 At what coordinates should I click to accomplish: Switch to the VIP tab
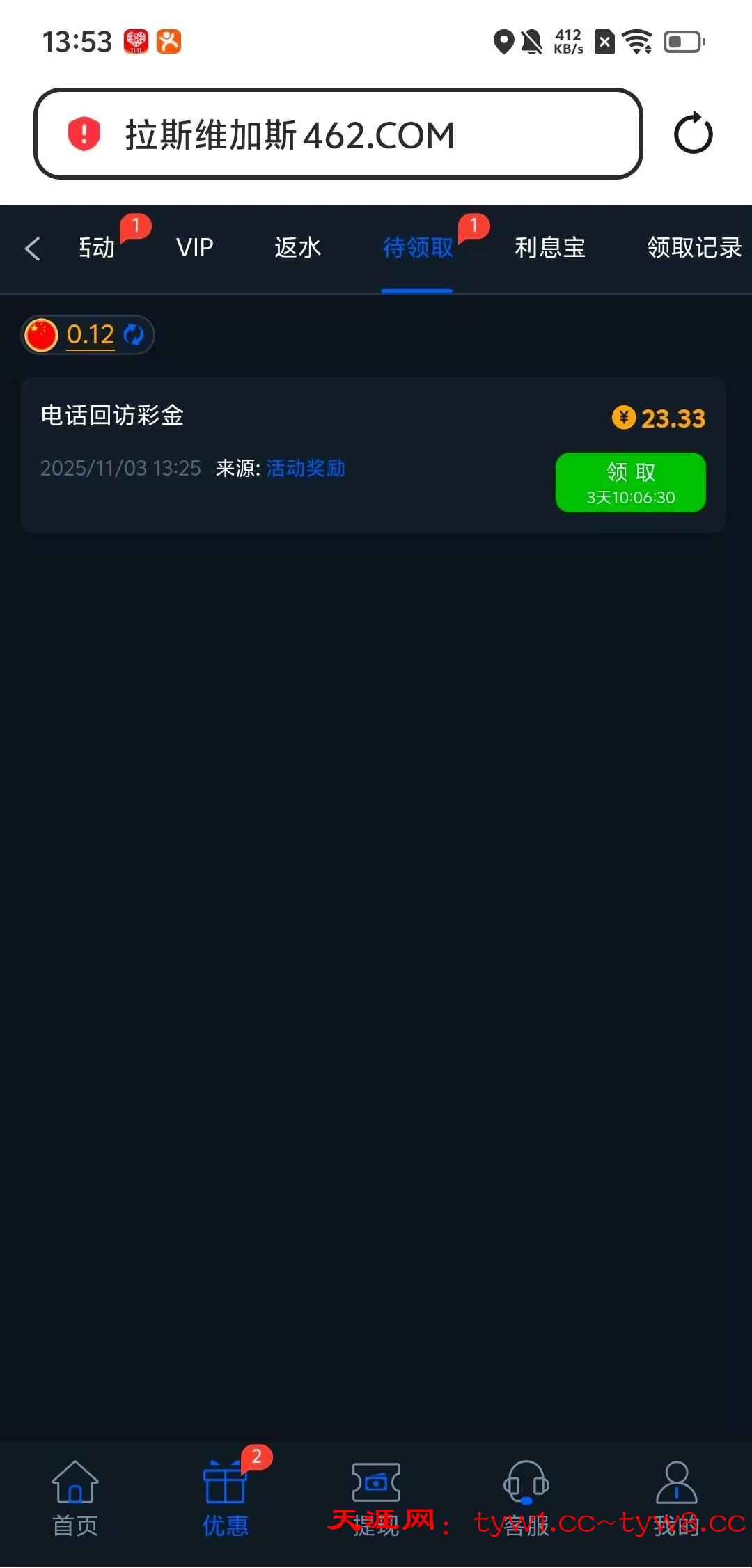coord(195,248)
